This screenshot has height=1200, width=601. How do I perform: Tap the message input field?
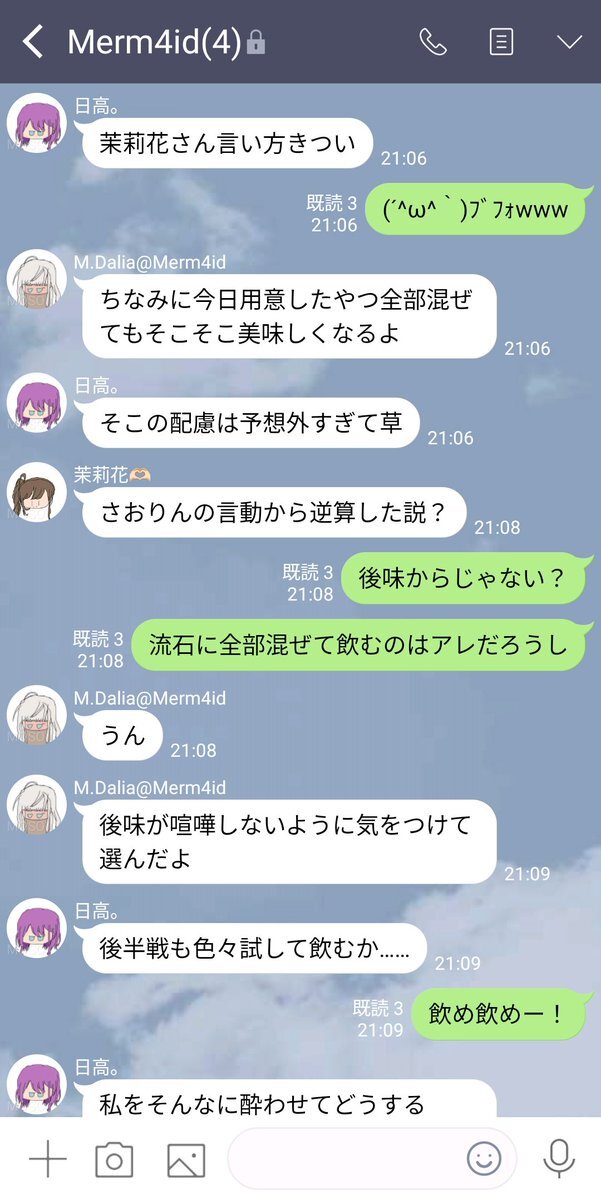click(345, 1160)
